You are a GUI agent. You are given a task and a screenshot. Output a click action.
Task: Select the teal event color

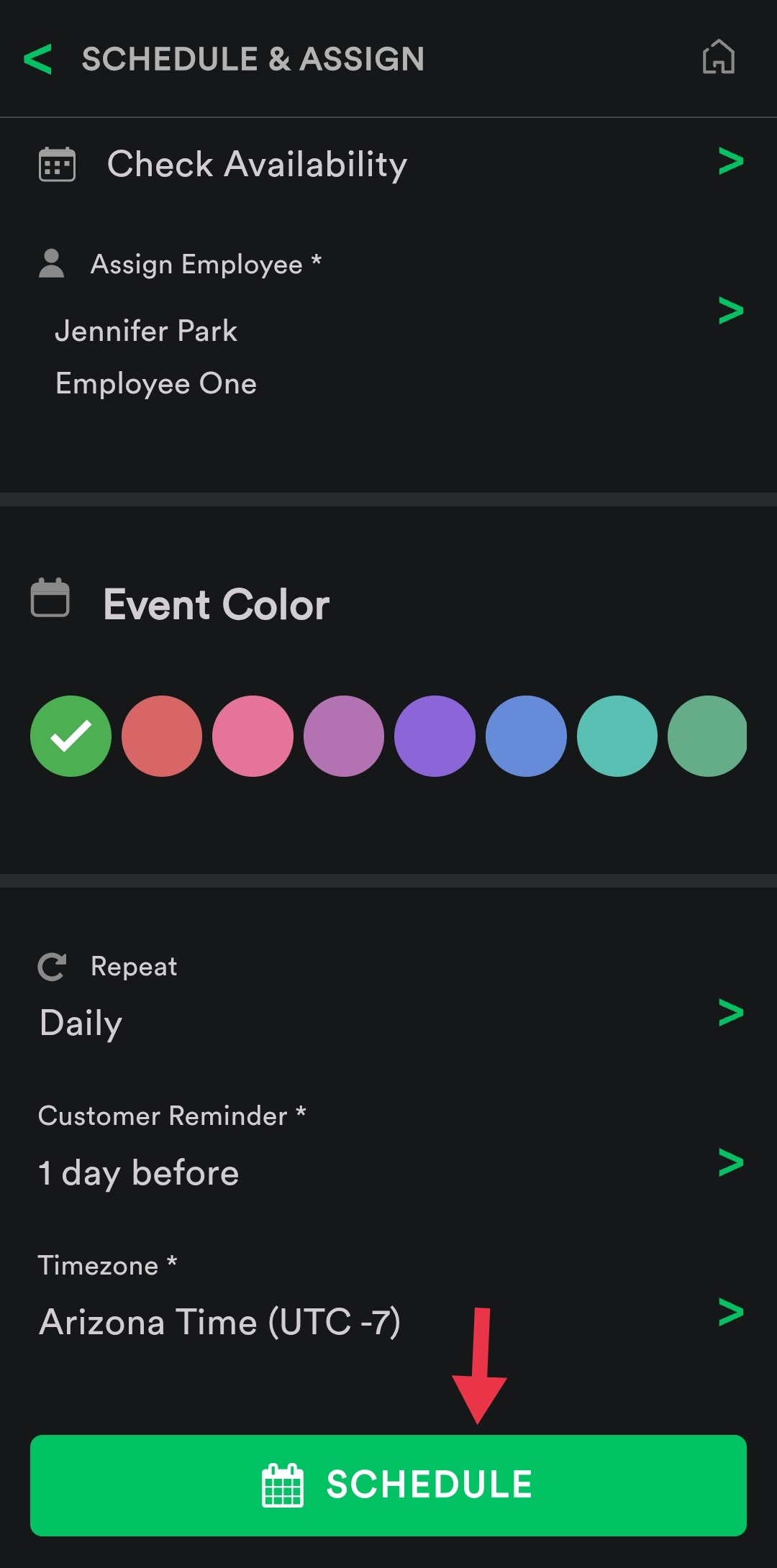pyautogui.click(x=617, y=736)
